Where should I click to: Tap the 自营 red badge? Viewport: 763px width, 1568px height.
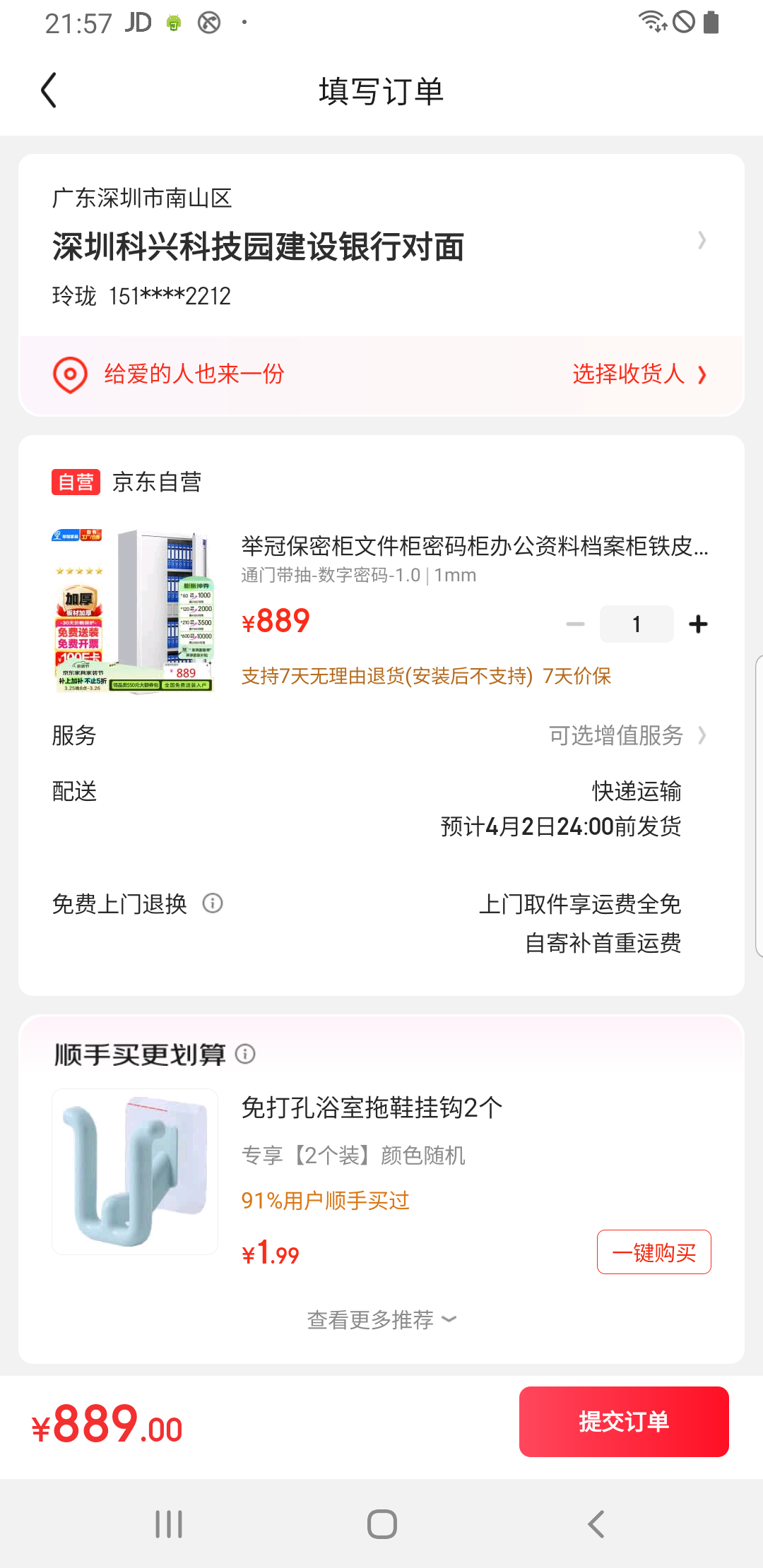76,482
